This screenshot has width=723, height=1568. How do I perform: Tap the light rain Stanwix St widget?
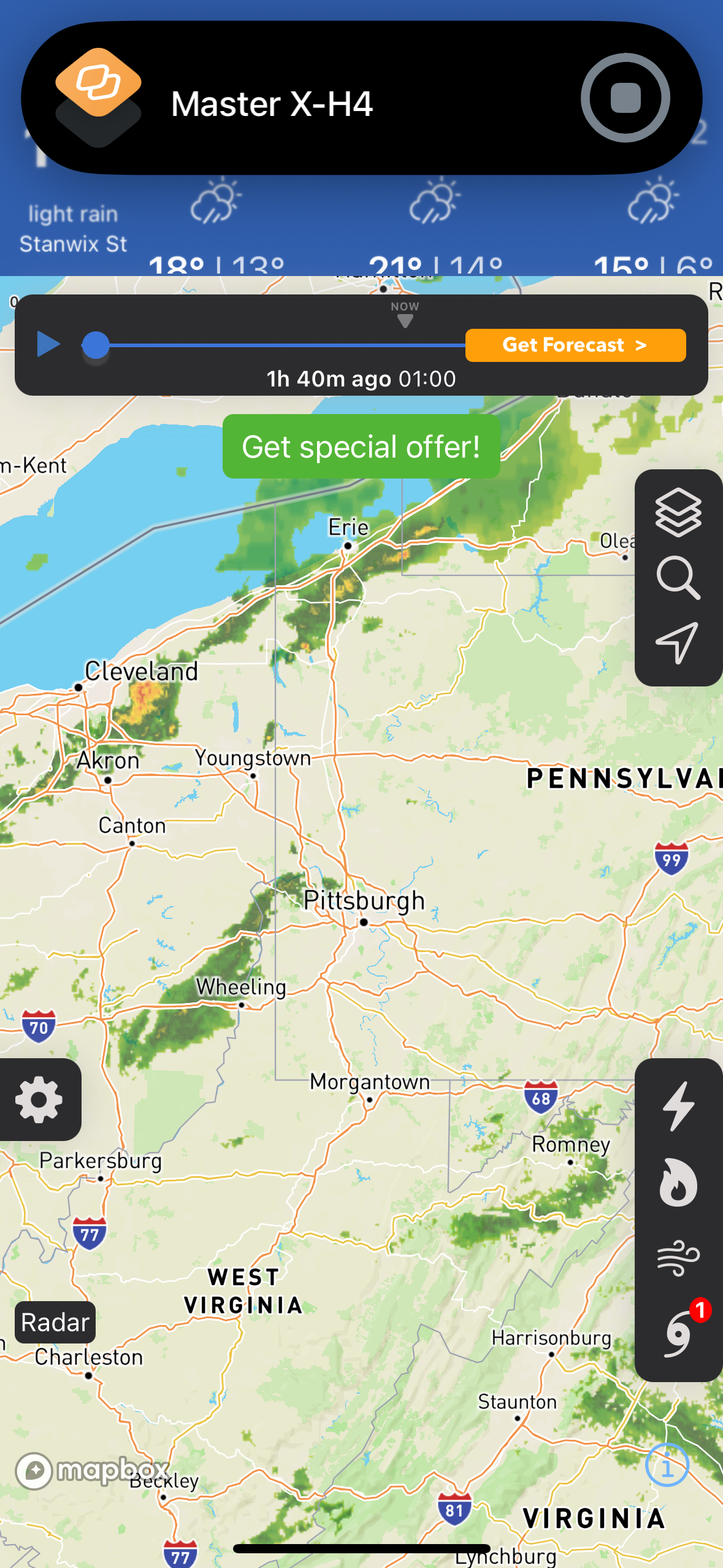coord(73,227)
